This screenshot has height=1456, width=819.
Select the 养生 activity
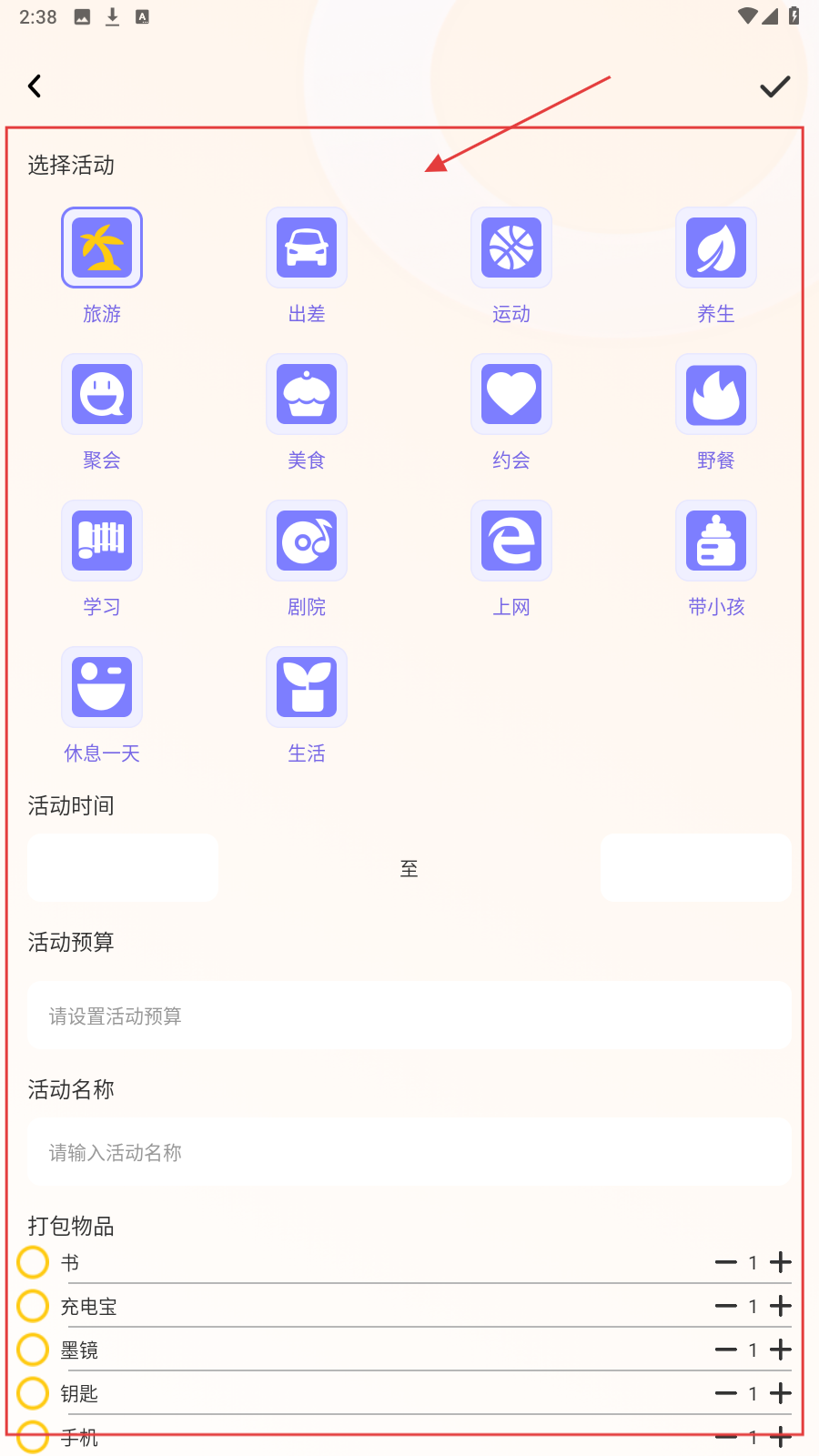[x=716, y=248]
